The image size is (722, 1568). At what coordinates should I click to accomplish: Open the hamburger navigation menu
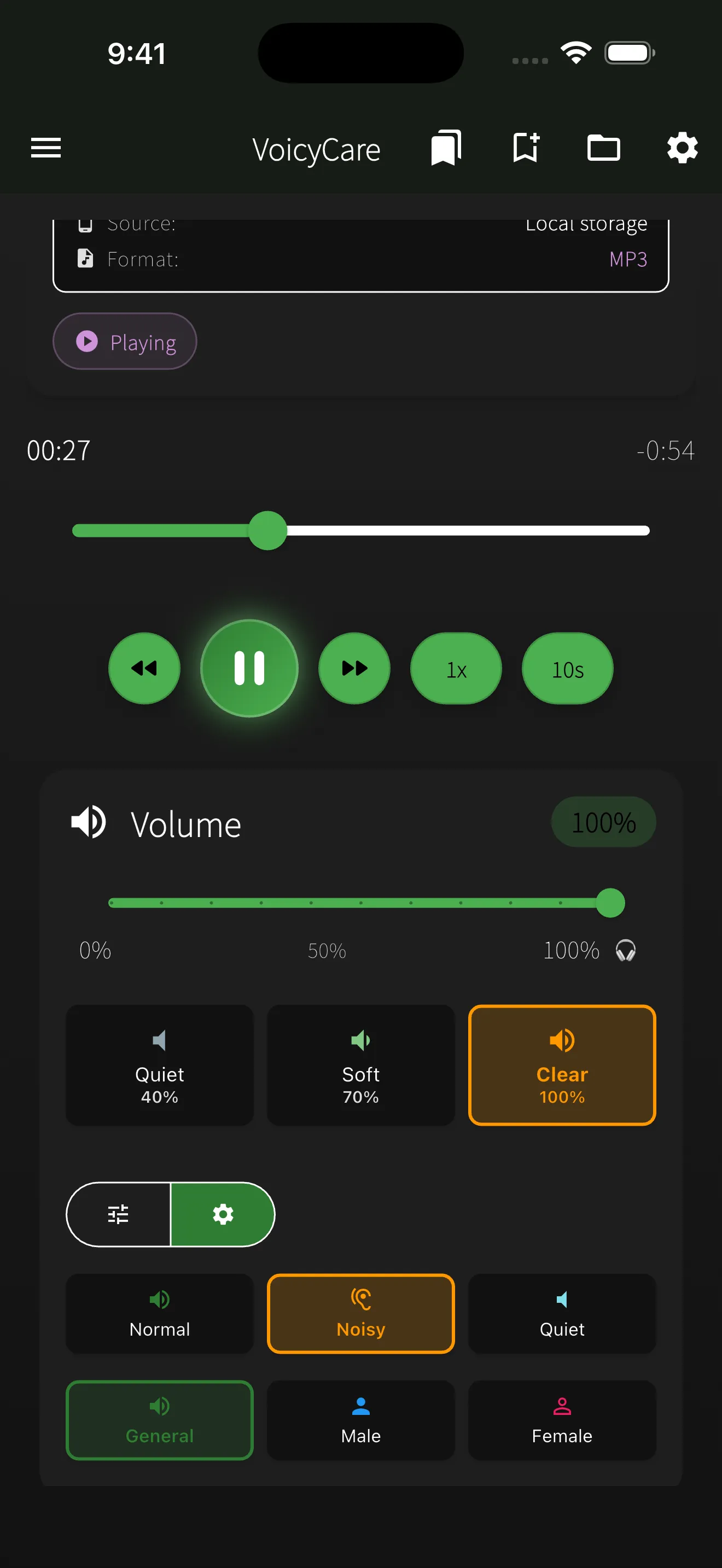(x=45, y=148)
